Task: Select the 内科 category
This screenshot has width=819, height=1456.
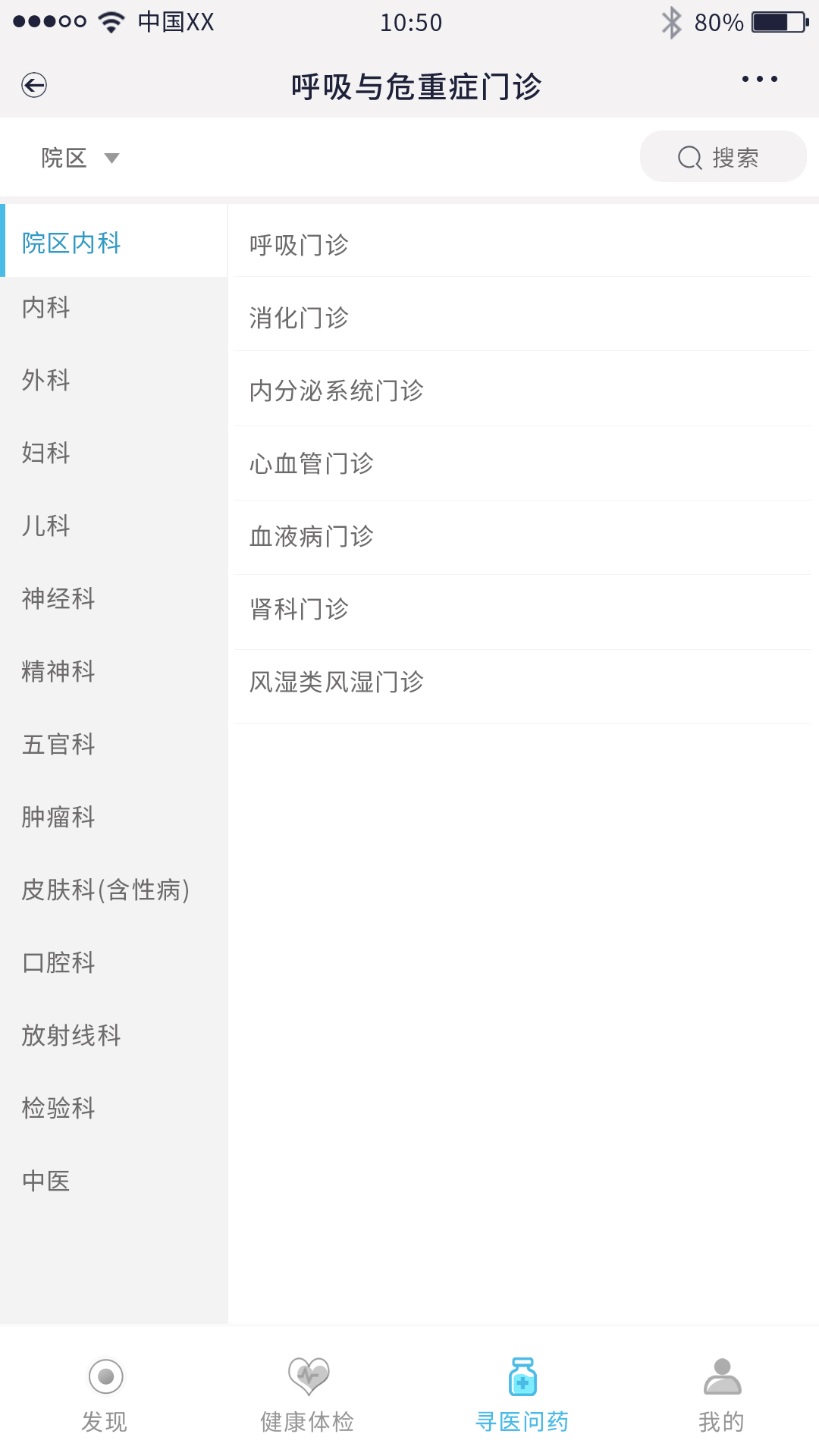Action: 47,307
